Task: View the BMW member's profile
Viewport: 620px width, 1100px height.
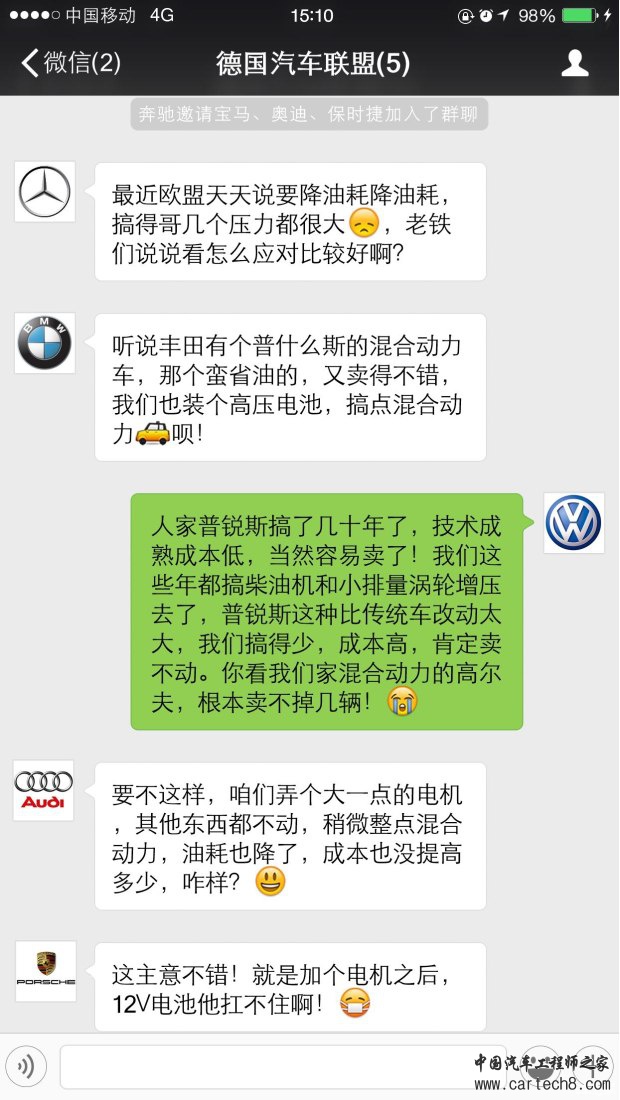Action: (45, 344)
